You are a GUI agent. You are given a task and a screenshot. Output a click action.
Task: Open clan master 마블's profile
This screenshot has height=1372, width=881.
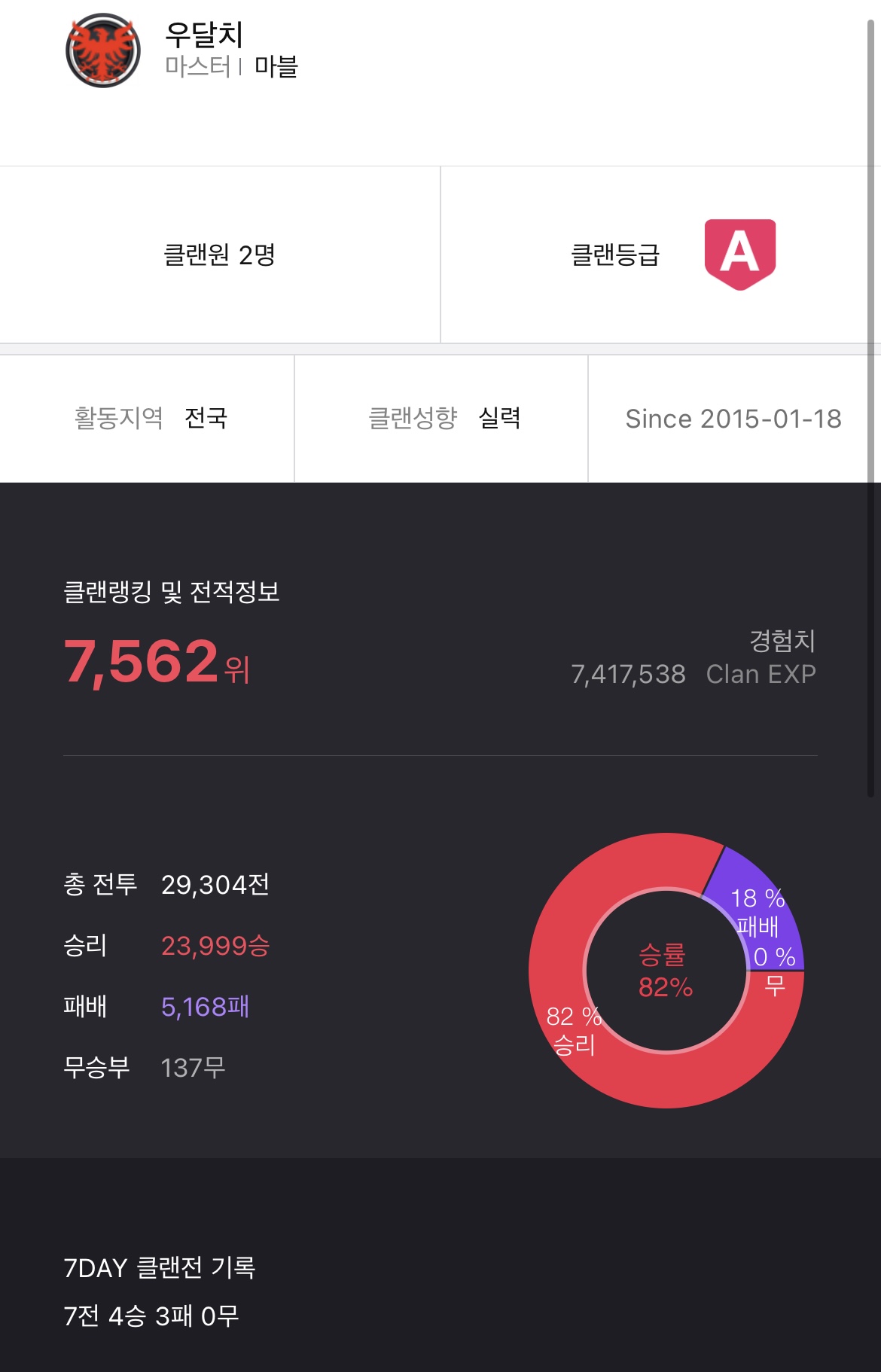[276, 67]
